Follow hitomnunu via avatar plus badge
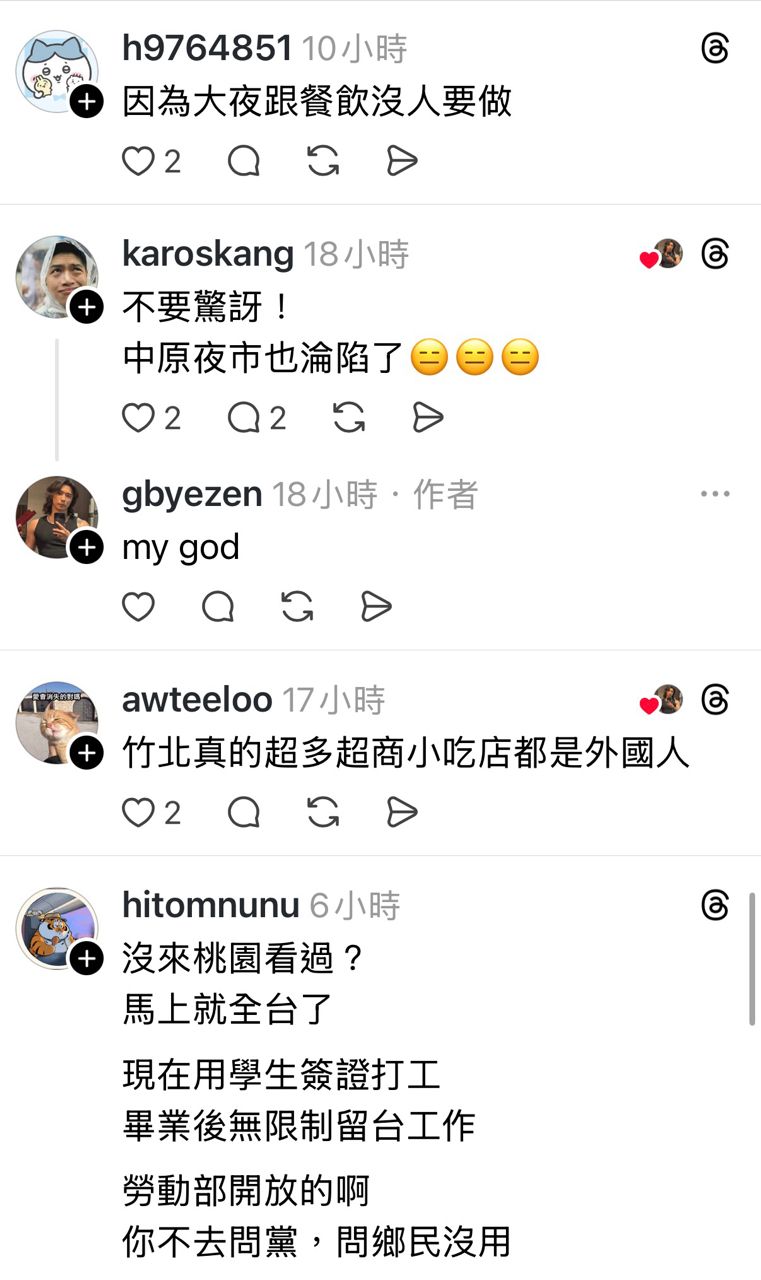The width and height of the screenshot is (761, 1280). (x=88, y=959)
